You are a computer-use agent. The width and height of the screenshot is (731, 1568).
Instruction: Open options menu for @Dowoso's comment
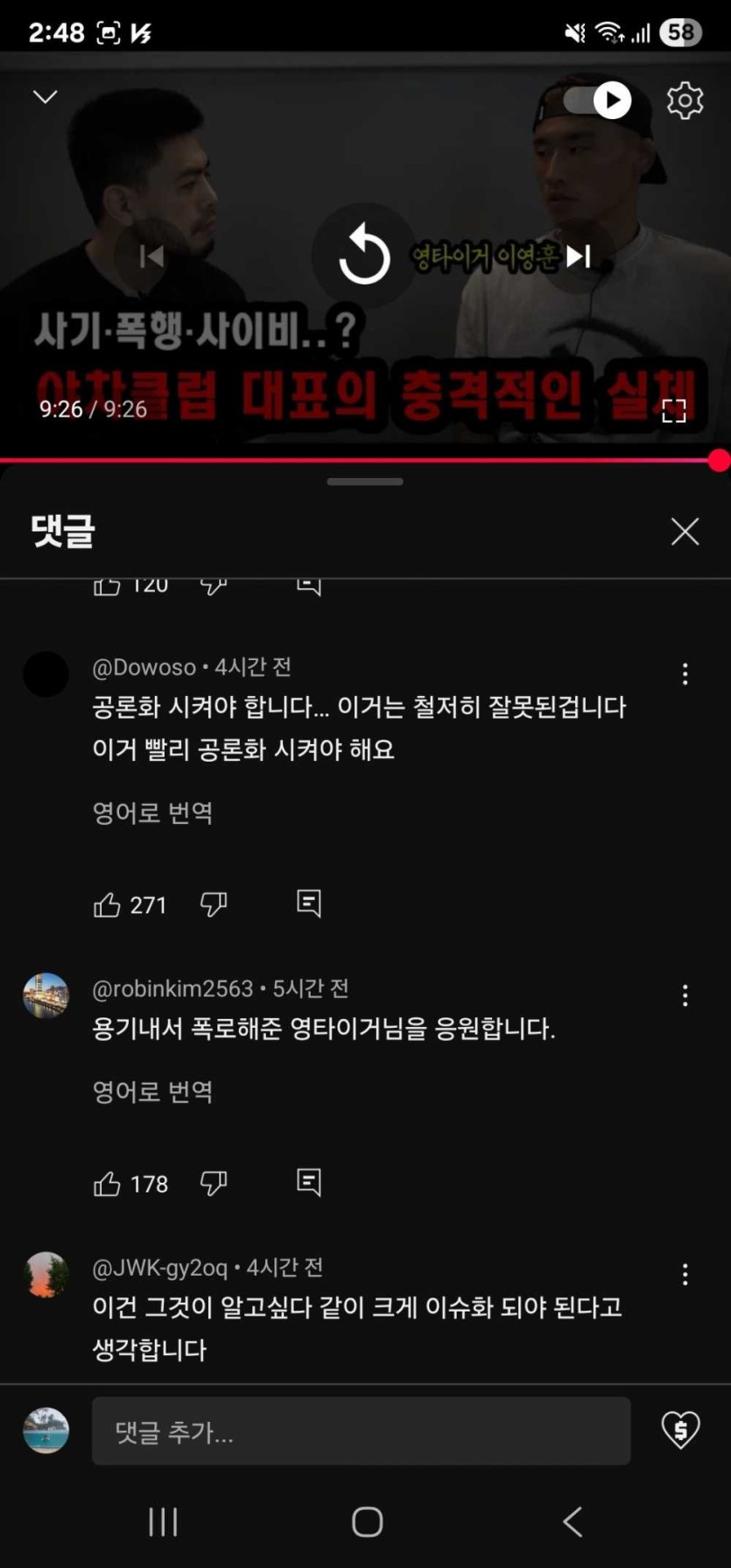[x=685, y=673]
